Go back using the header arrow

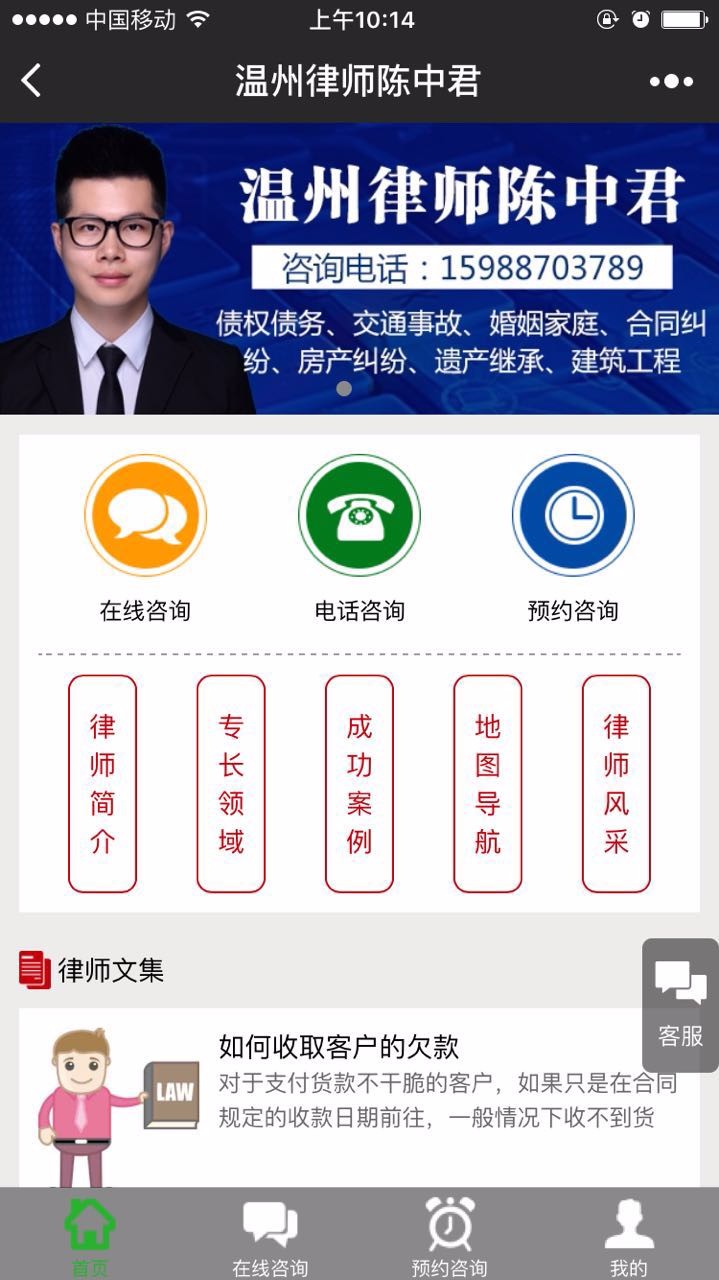pyautogui.click(x=32, y=81)
